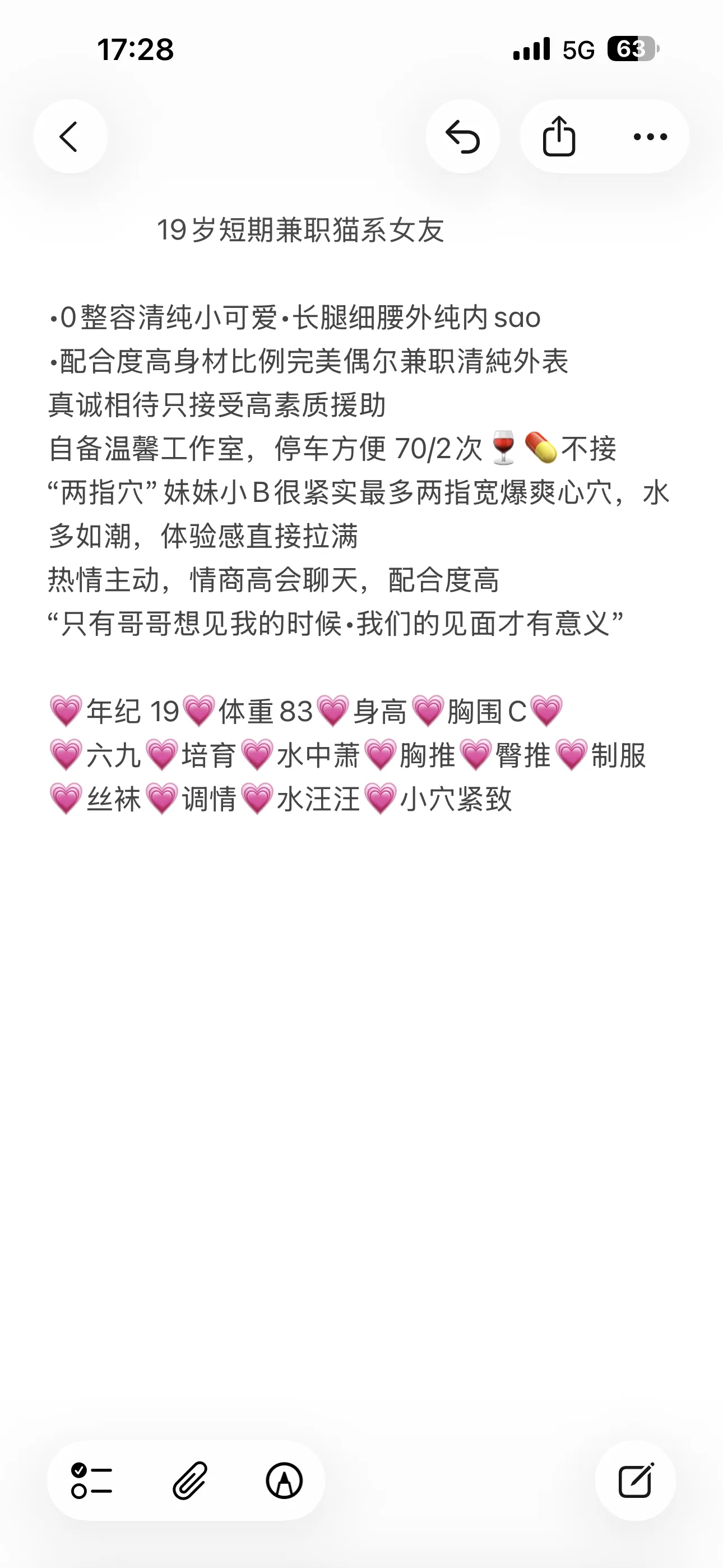
Task: Open the markup pen tool
Action: tap(284, 1481)
